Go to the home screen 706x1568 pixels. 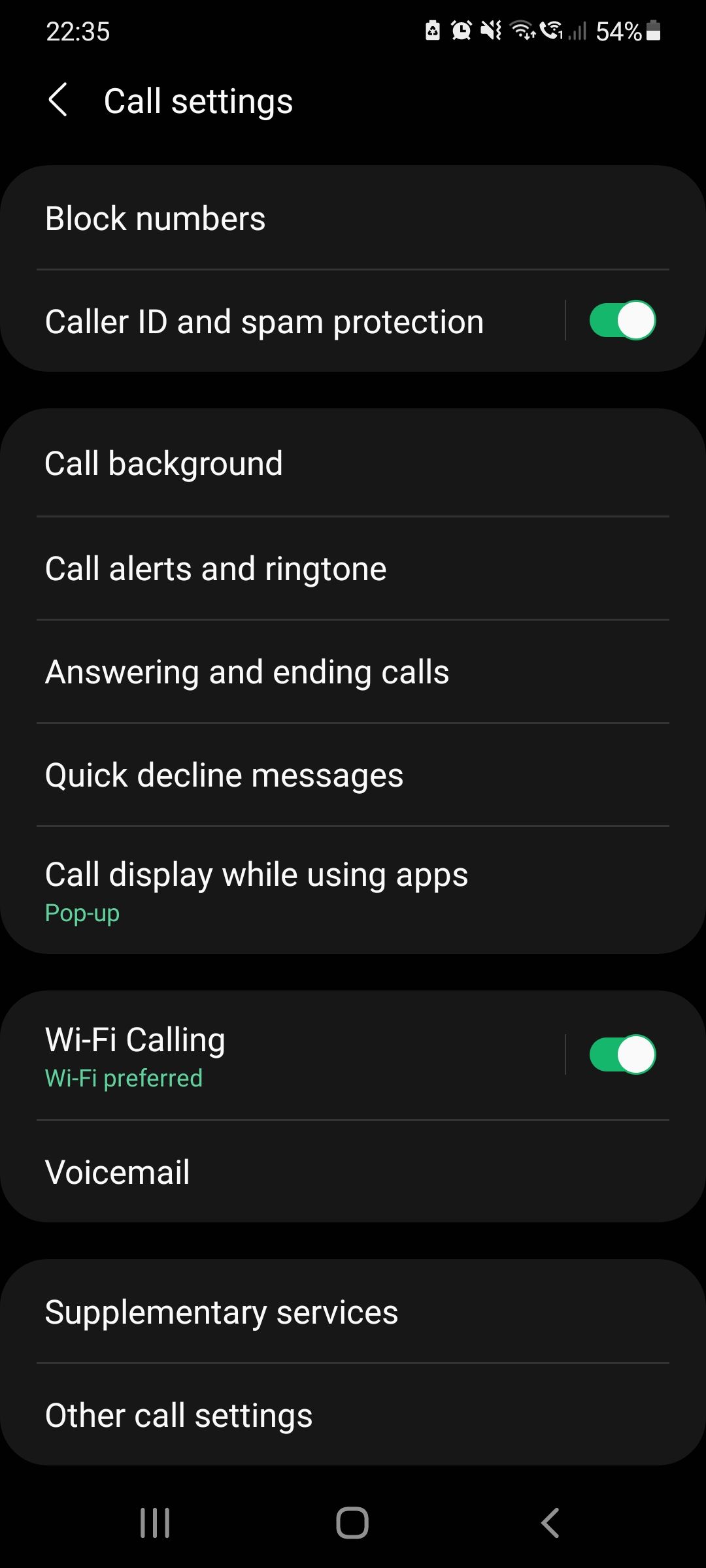353,1523
